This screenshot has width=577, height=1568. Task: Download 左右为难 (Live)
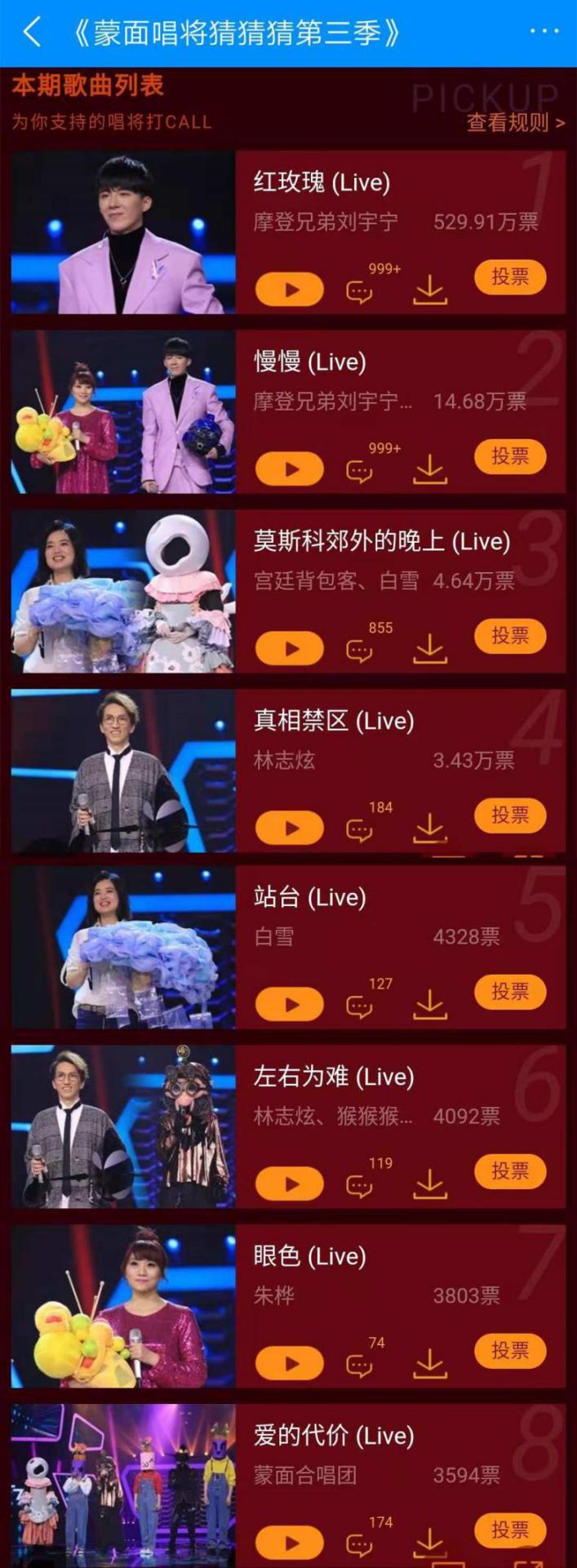[429, 1184]
